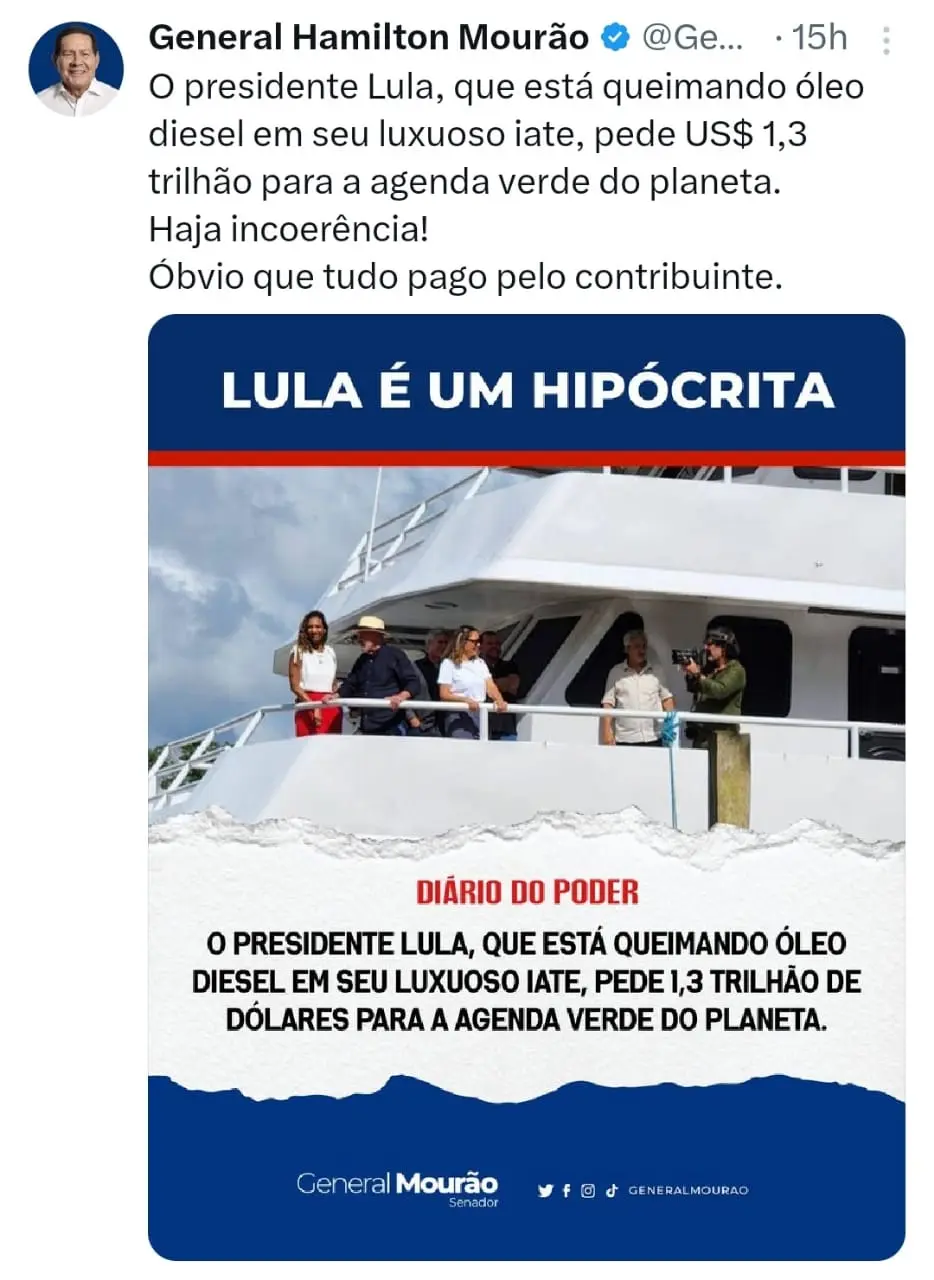The height and width of the screenshot is (1280, 934).
Task: View the attached "Lula é um hipócrita" image
Action: click(x=526, y=786)
